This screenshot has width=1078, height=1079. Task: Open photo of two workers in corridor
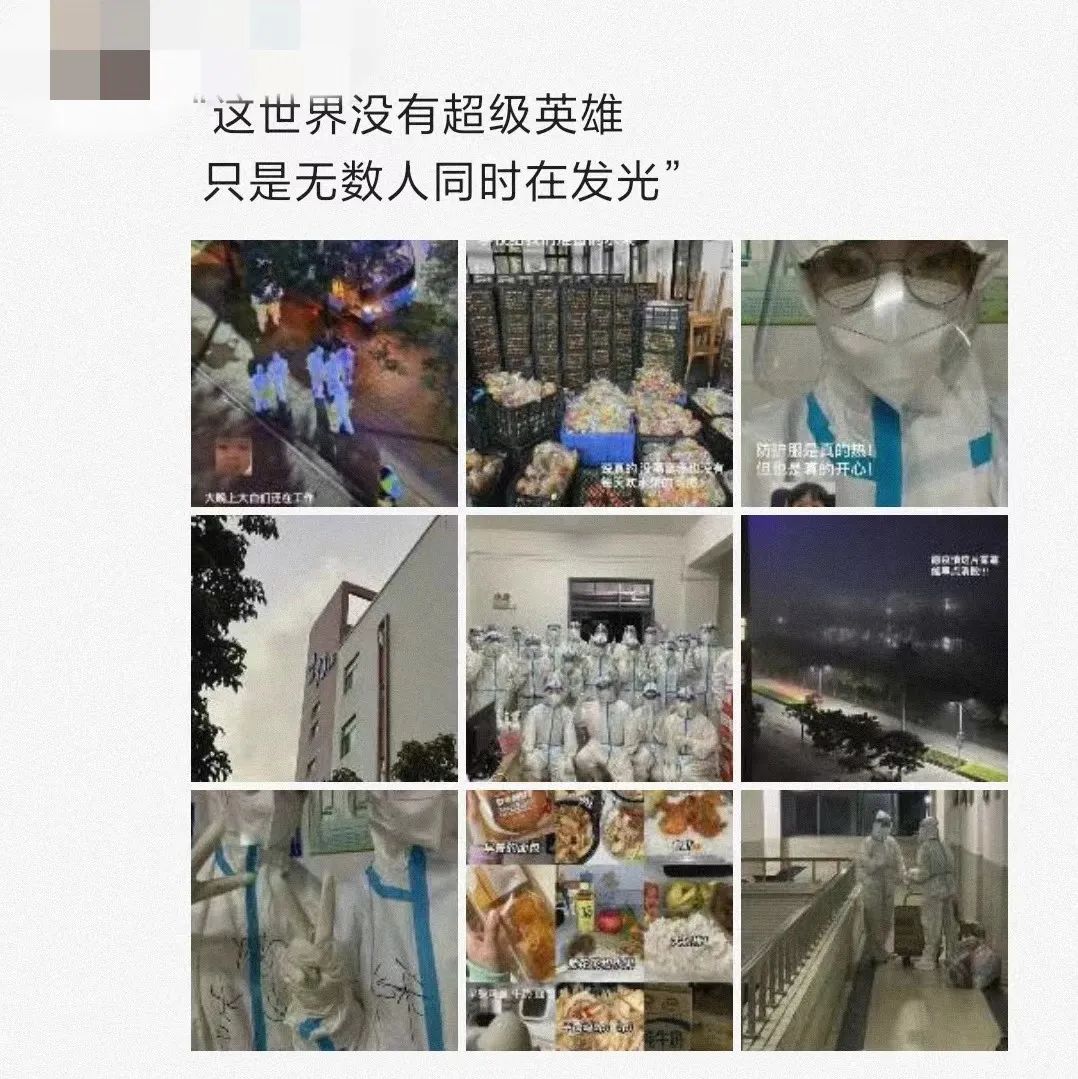[873, 920]
